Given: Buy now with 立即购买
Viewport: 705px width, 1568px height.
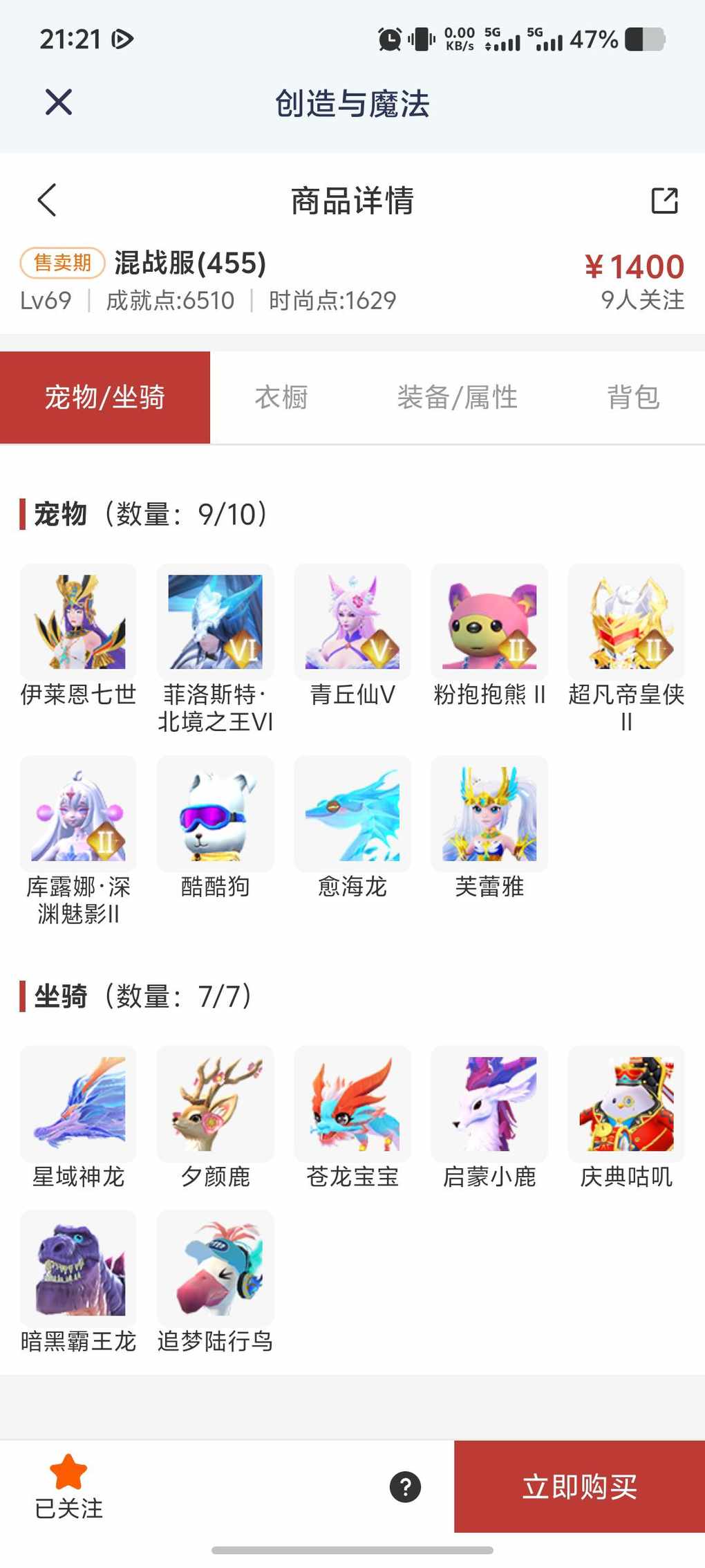Looking at the screenshot, I should (579, 1486).
